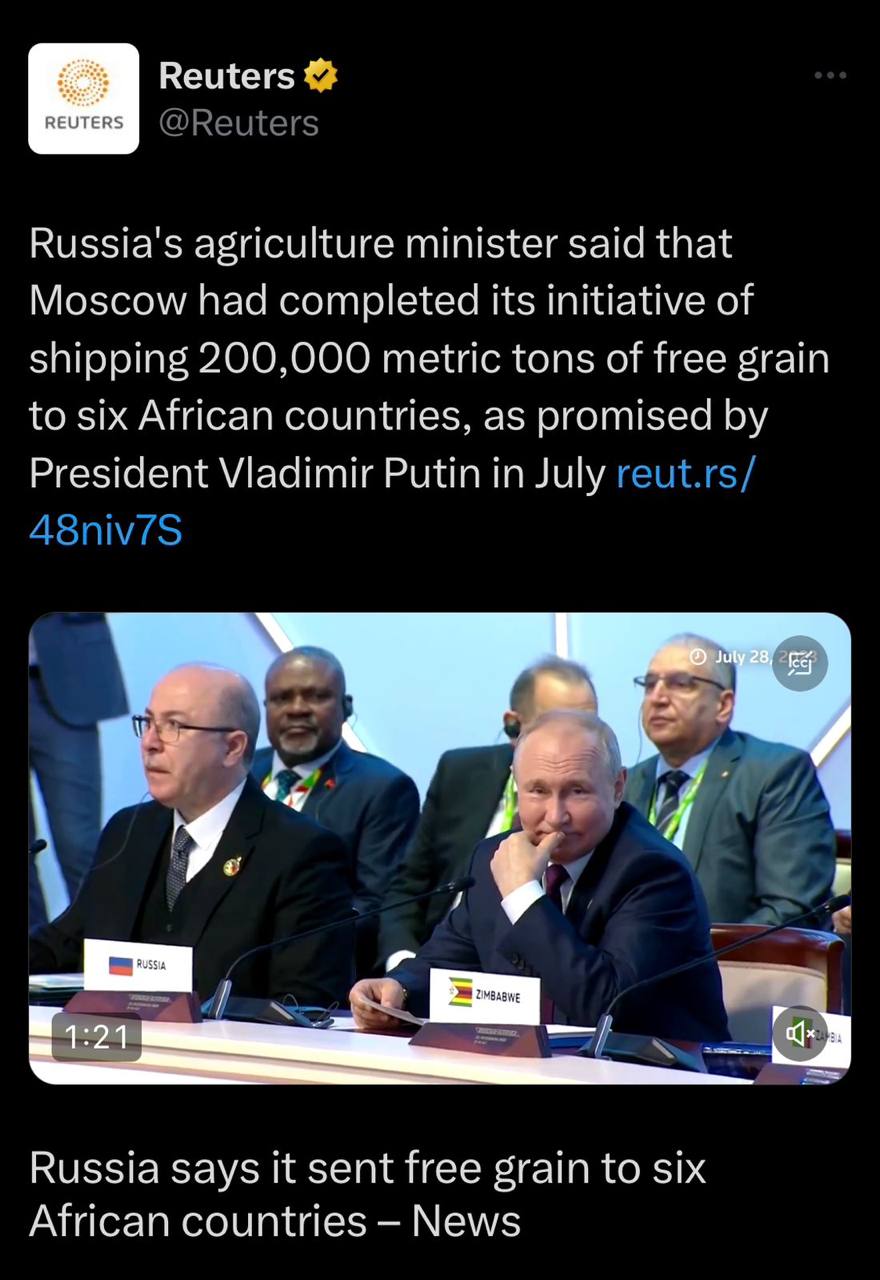Viewport: 880px width, 1280px height.
Task: Open the Reuters profile avatar
Action: click(83, 98)
